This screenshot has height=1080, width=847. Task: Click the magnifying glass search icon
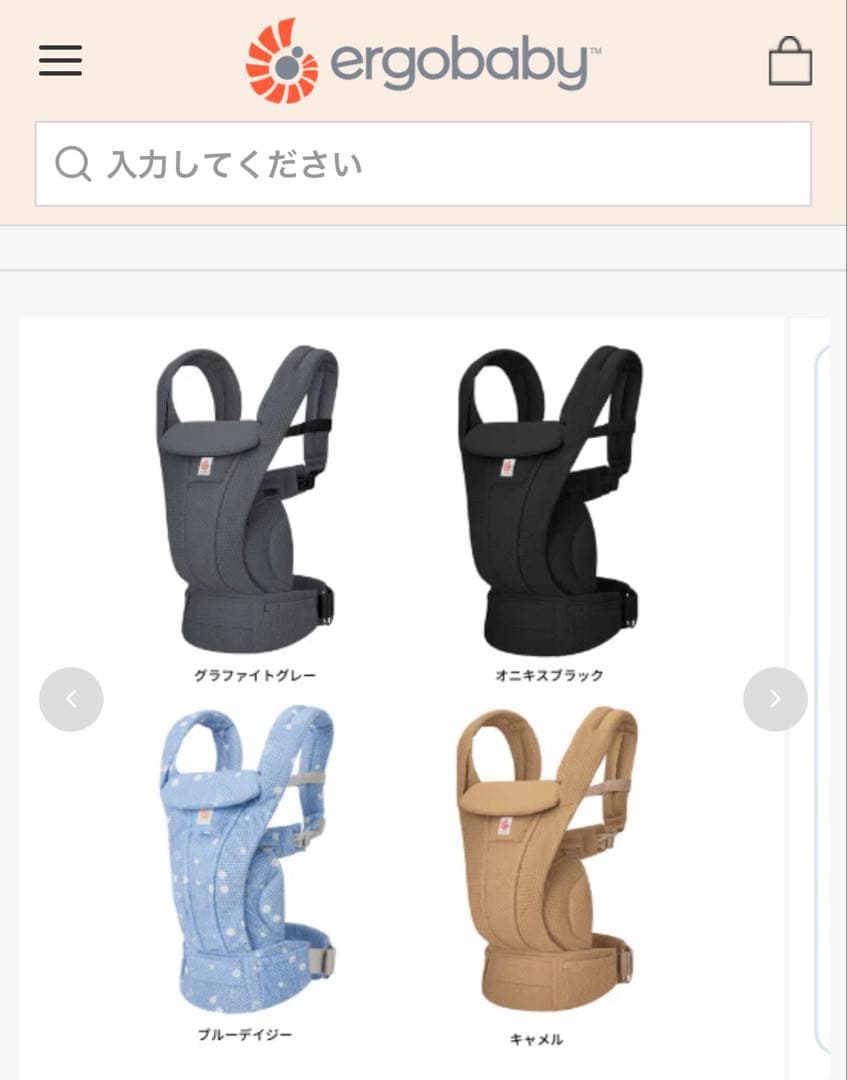click(74, 161)
